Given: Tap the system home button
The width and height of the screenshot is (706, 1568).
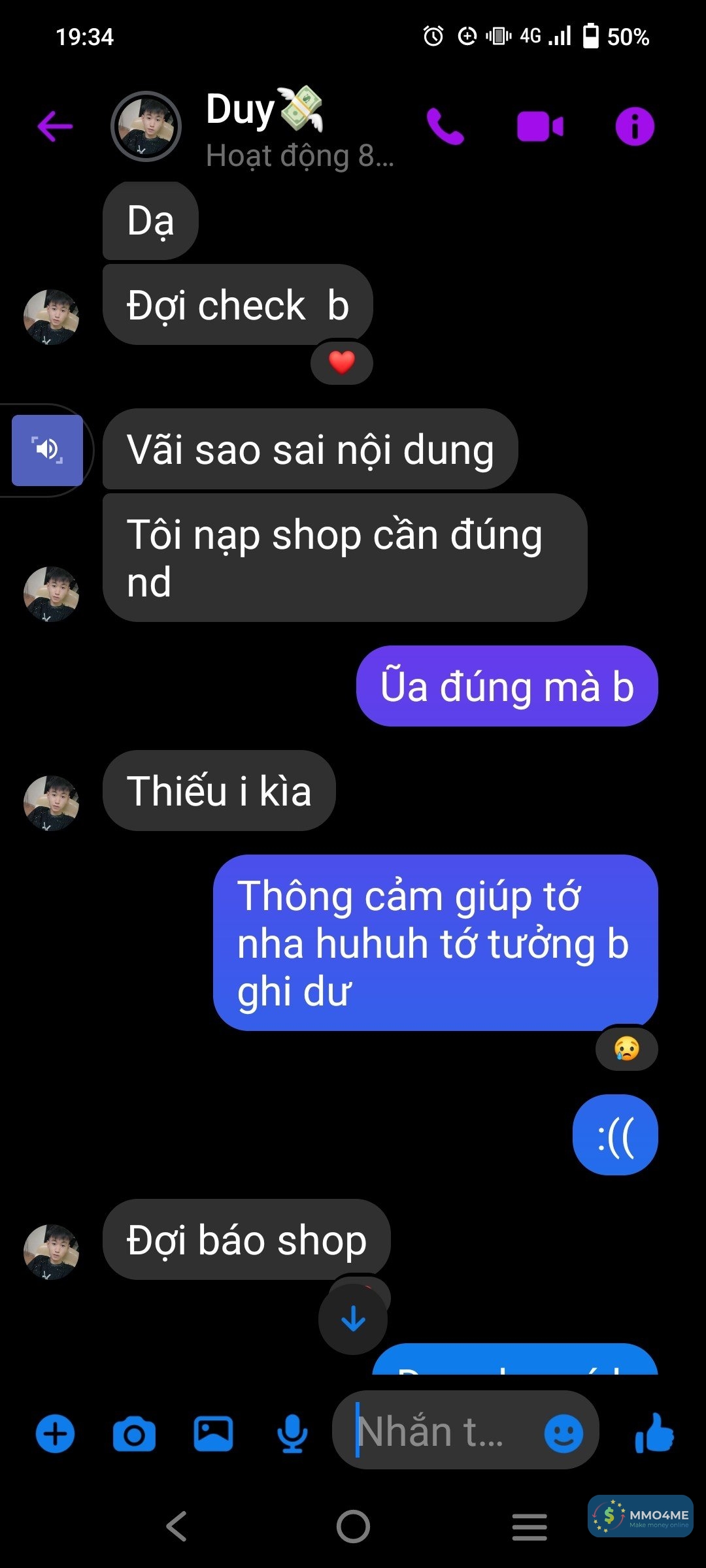Looking at the screenshot, I should (353, 1526).
